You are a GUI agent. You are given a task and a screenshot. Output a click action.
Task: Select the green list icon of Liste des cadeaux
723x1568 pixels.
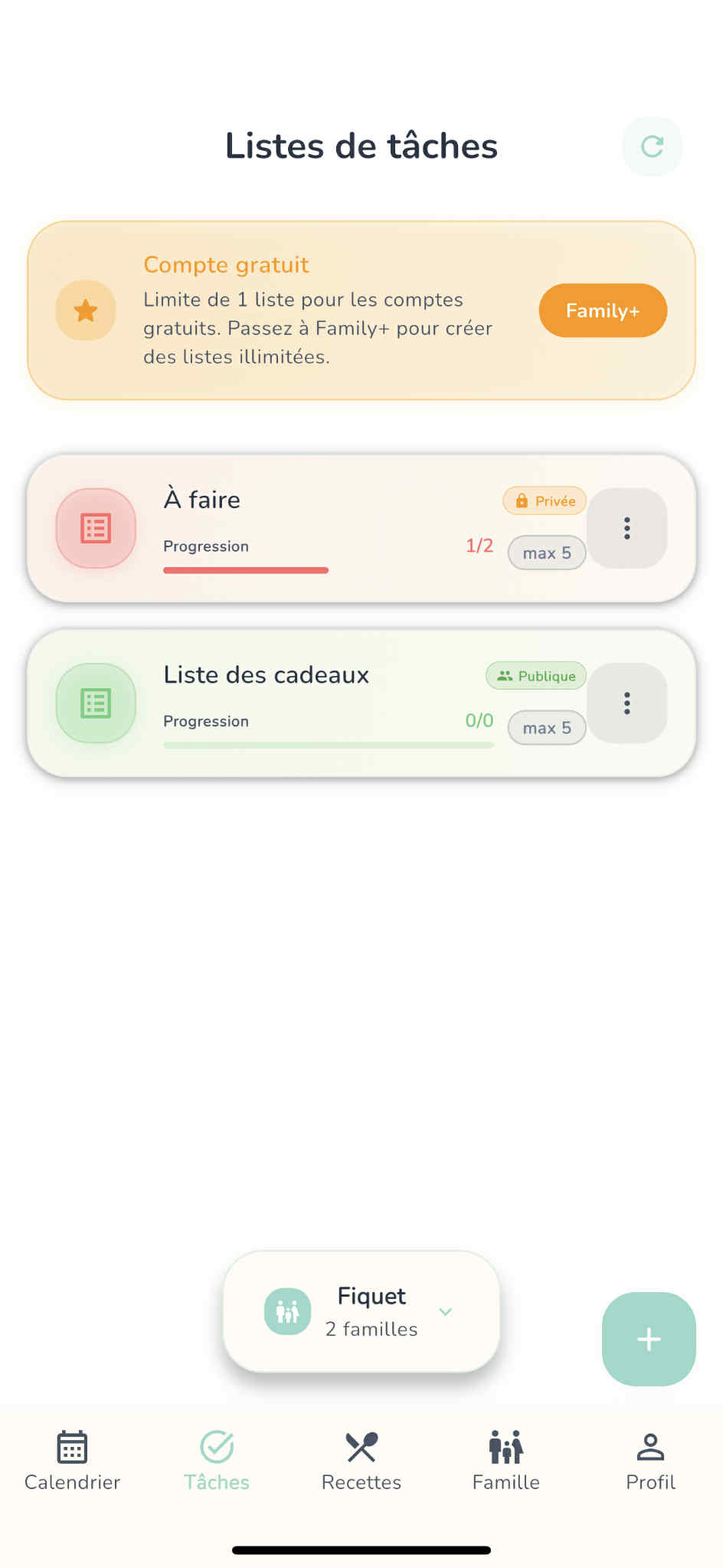click(x=95, y=704)
